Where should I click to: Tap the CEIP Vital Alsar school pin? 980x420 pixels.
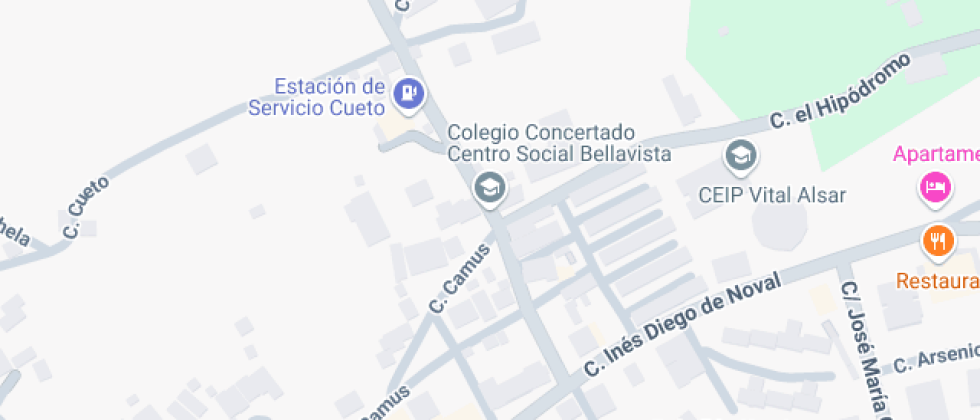(x=741, y=155)
